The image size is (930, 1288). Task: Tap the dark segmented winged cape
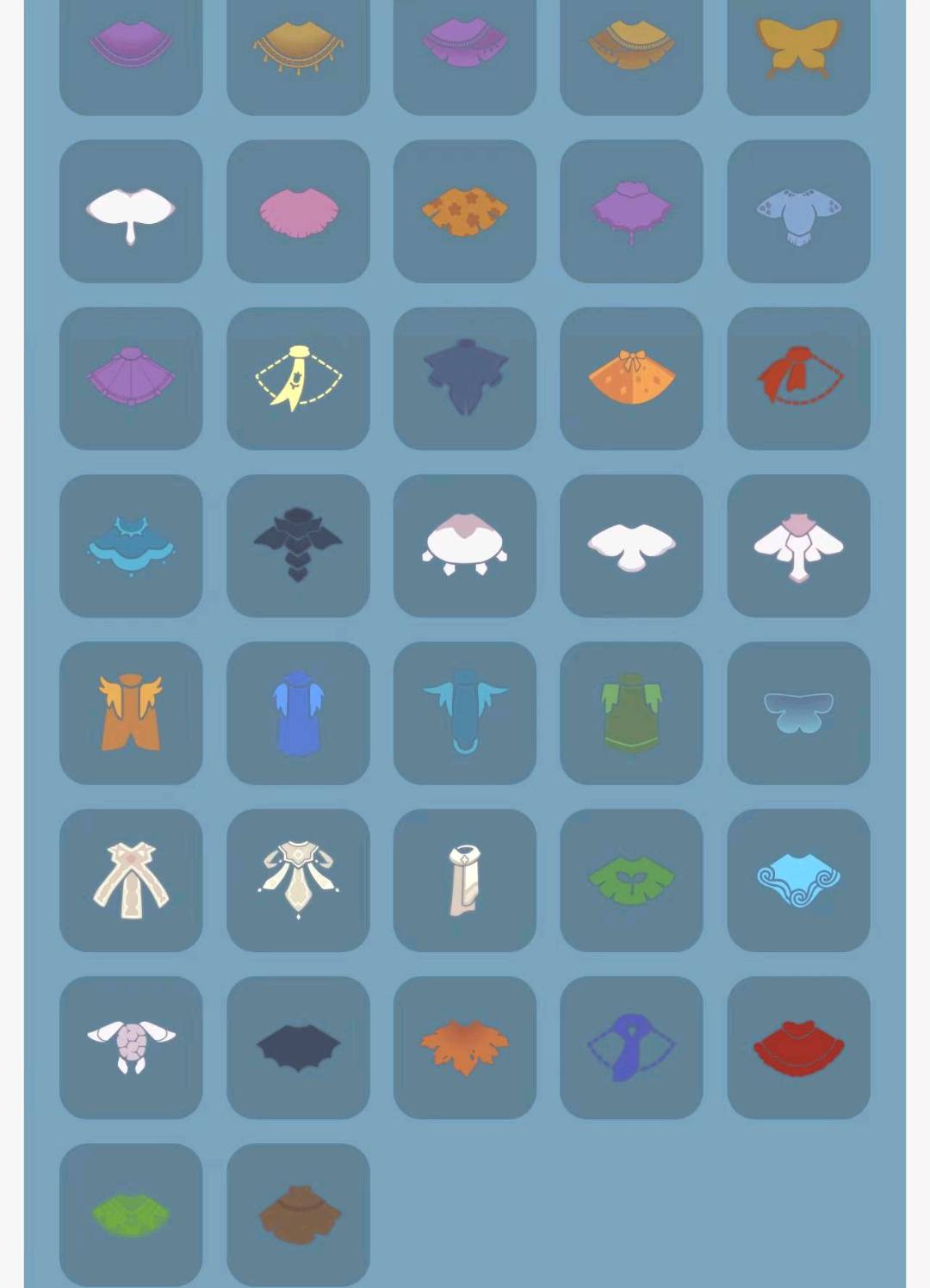click(x=298, y=546)
